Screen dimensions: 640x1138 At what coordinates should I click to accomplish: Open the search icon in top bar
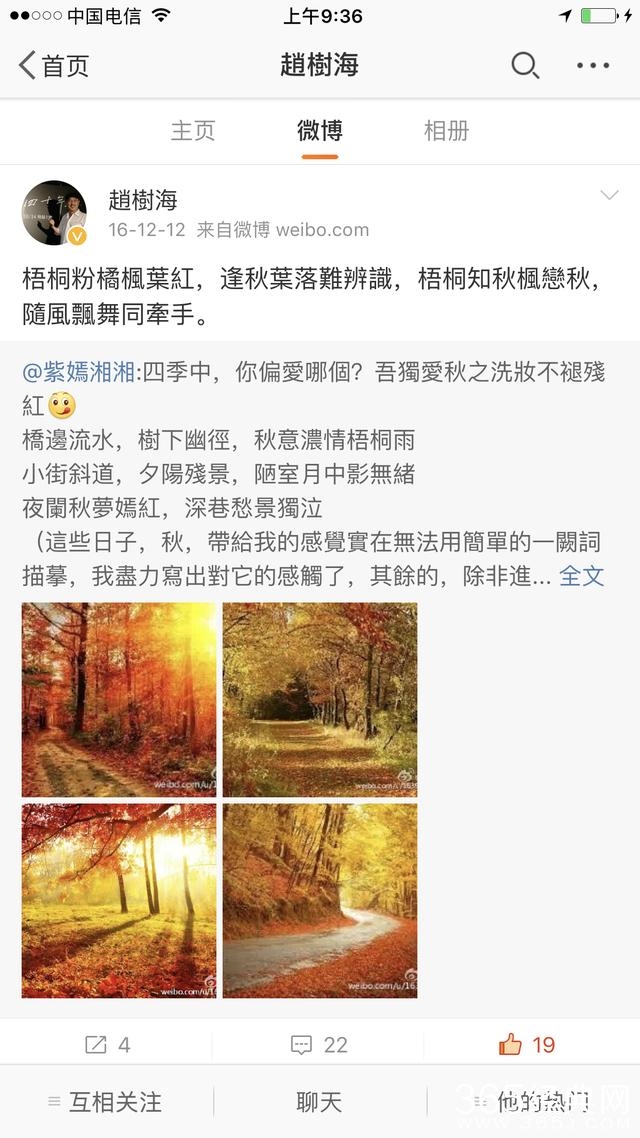point(524,66)
